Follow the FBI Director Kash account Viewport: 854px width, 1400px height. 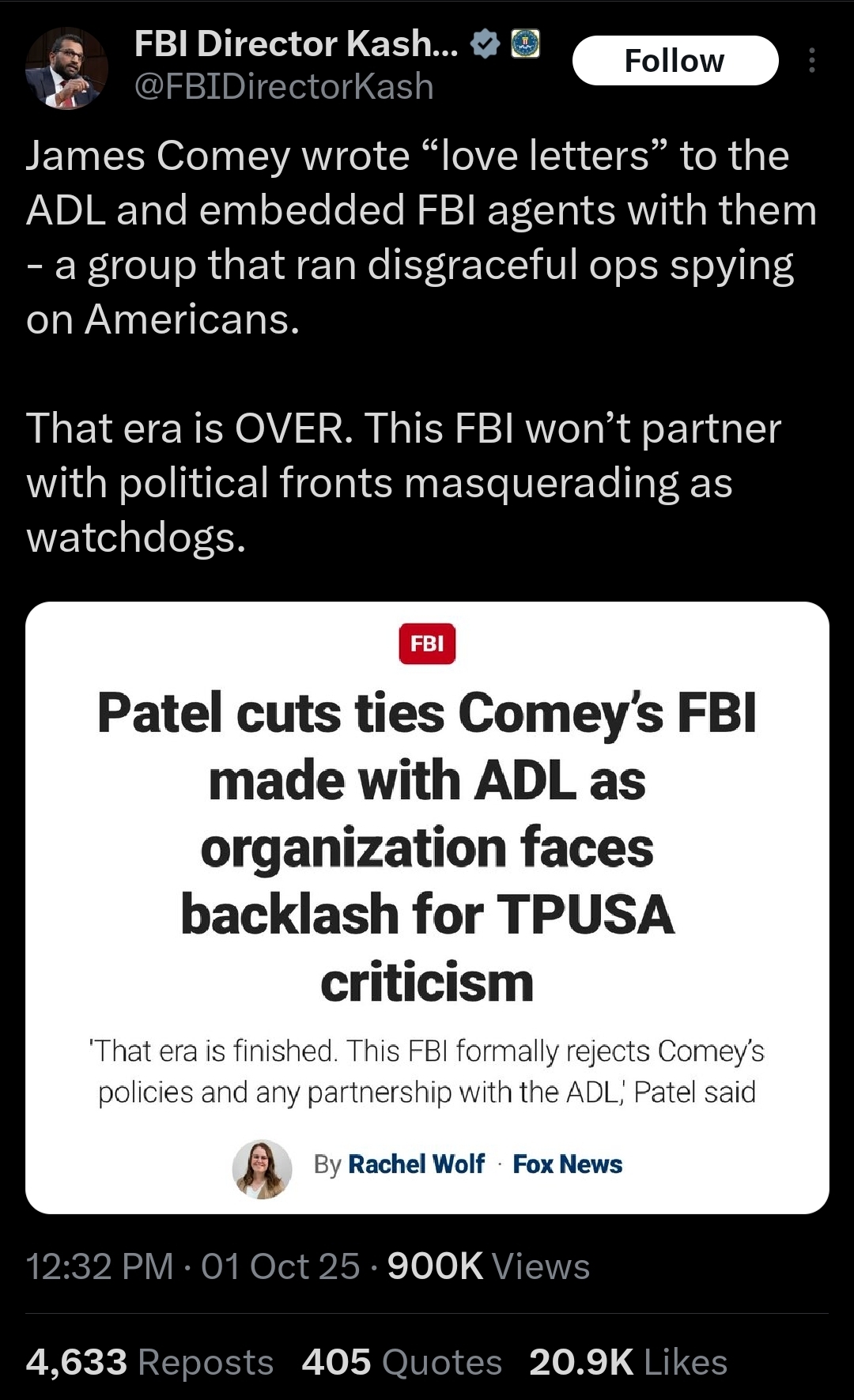675,61
